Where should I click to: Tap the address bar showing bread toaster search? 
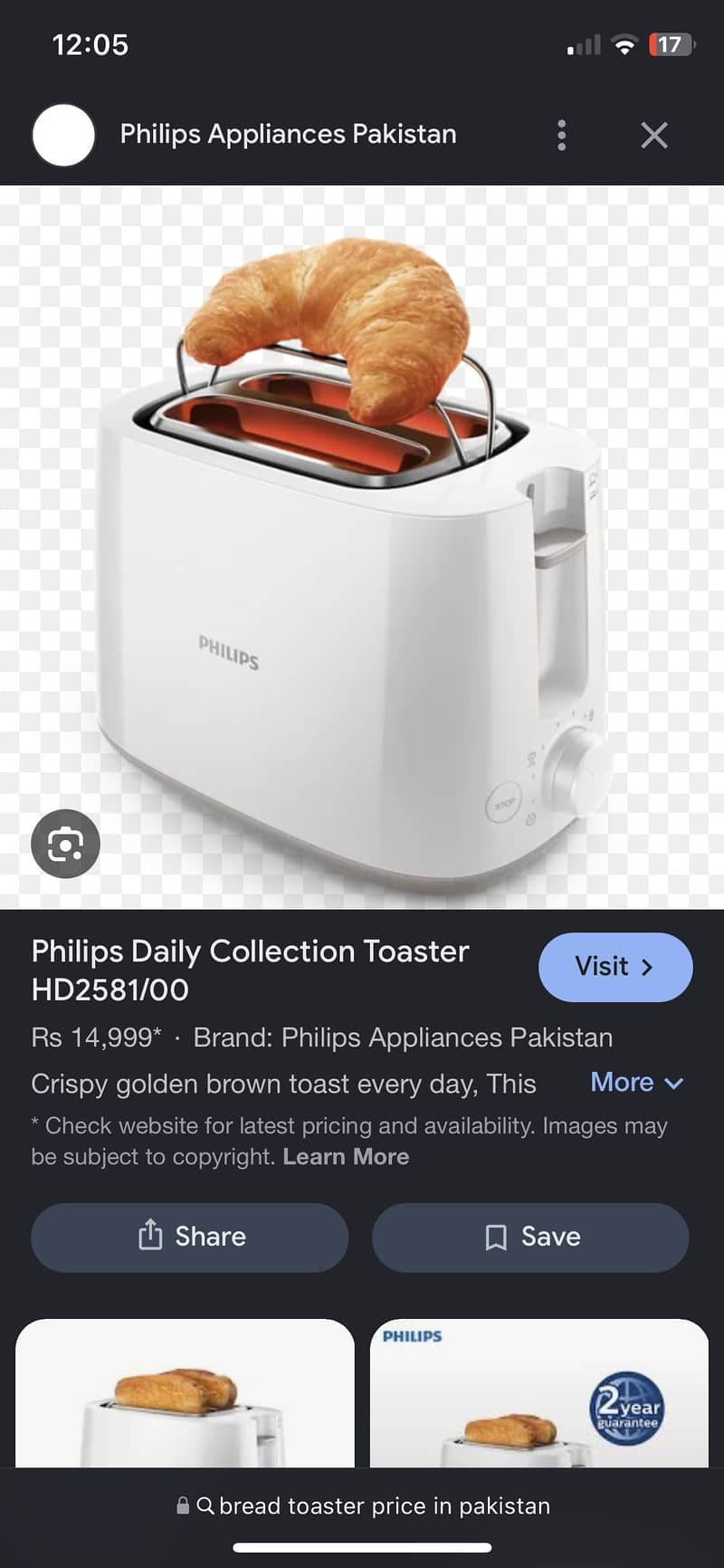pos(362,1506)
